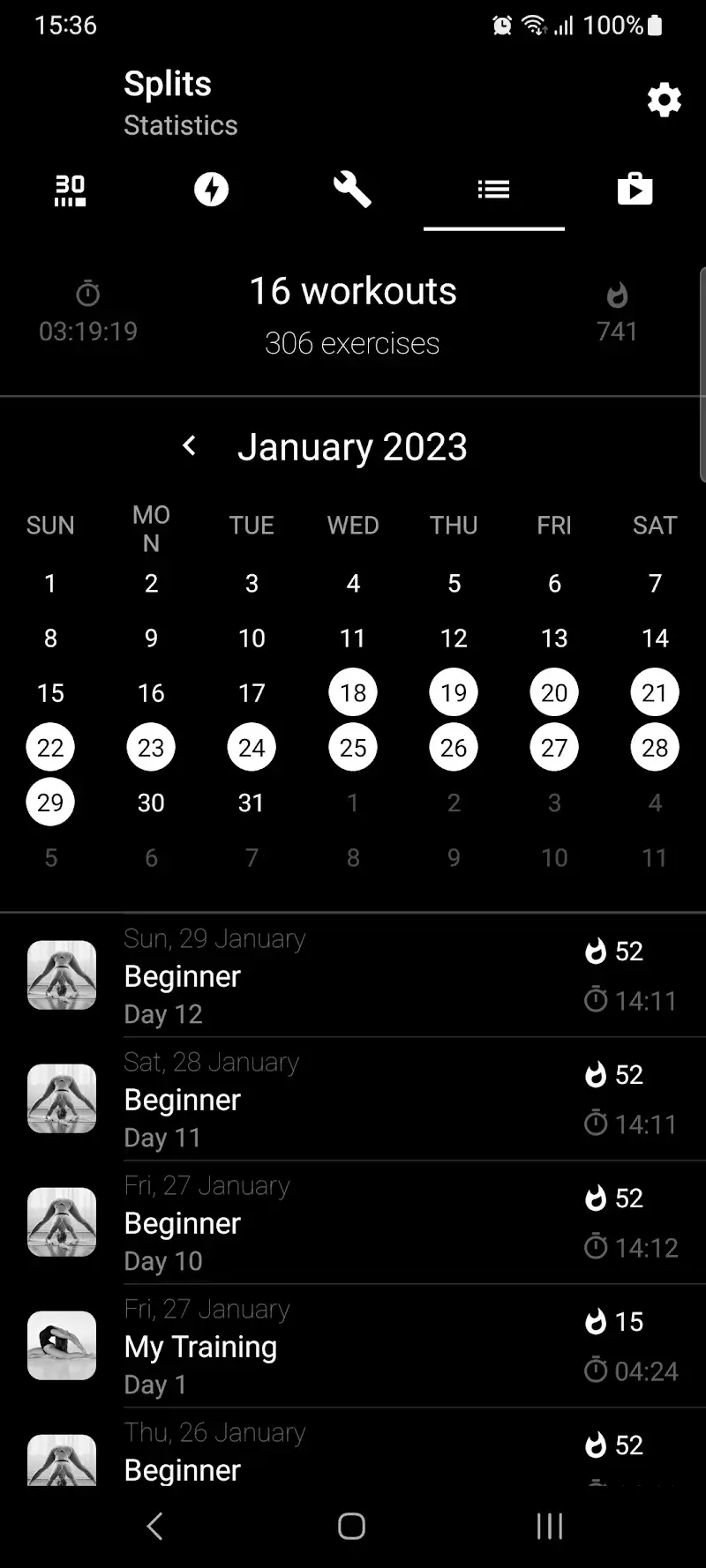Select the lightning bolt quick workout icon
The height and width of the screenshot is (1568, 706).
click(211, 190)
